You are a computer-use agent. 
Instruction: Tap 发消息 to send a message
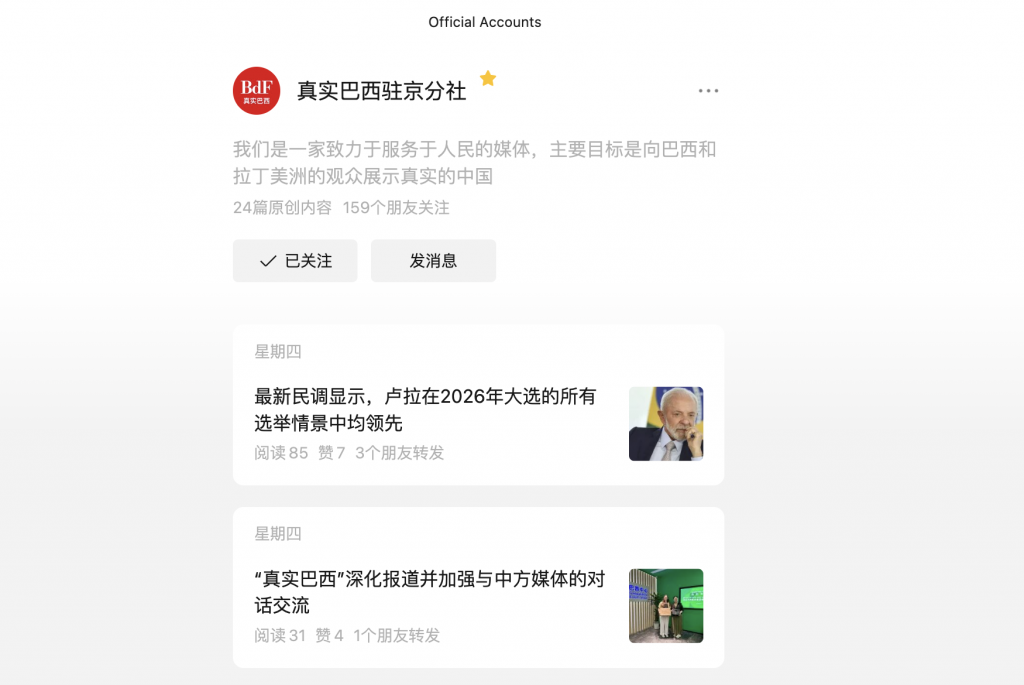(433, 261)
